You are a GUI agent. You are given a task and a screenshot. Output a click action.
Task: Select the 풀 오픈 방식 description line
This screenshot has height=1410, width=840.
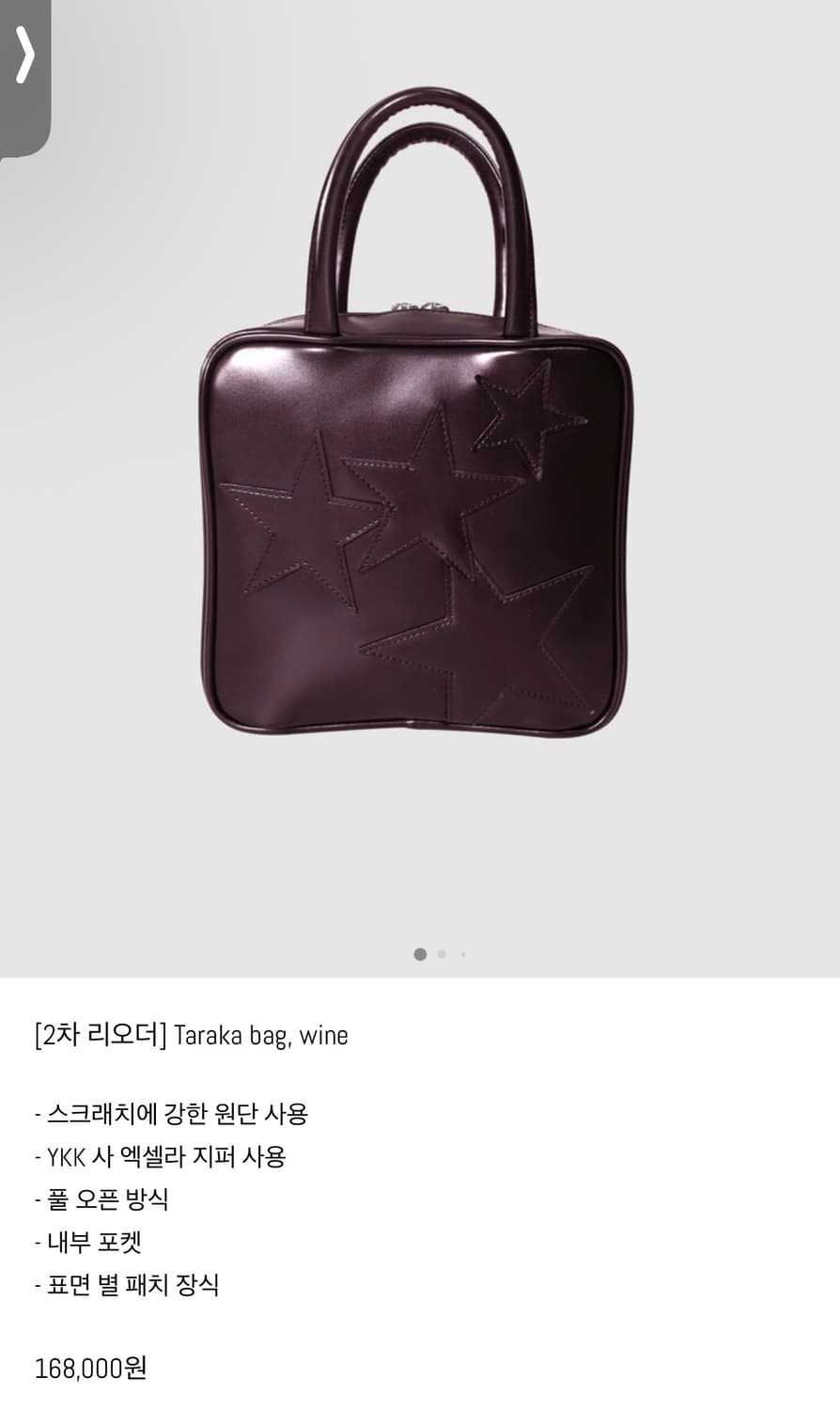[x=106, y=1198]
